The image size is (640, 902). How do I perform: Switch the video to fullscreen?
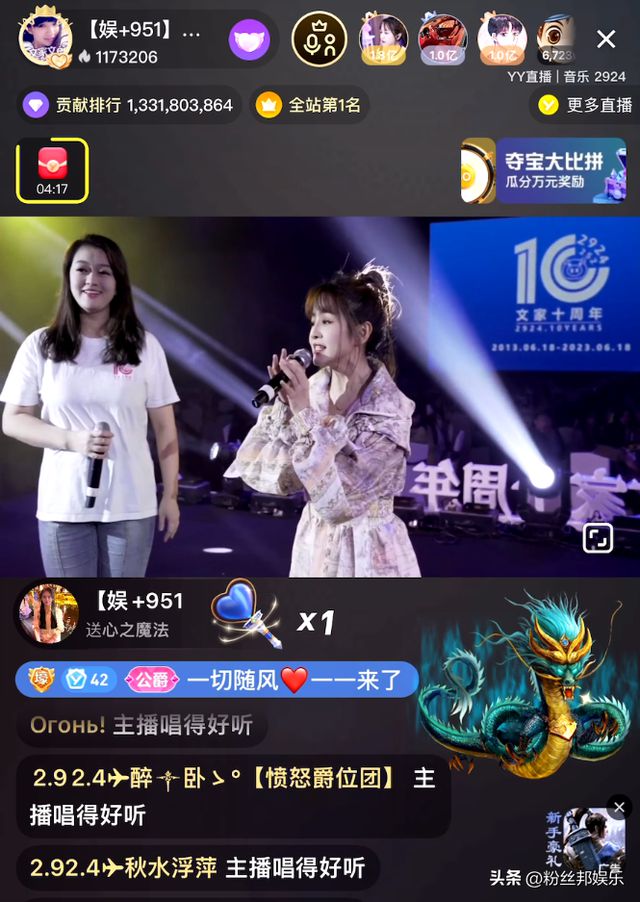click(x=598, y=539)
